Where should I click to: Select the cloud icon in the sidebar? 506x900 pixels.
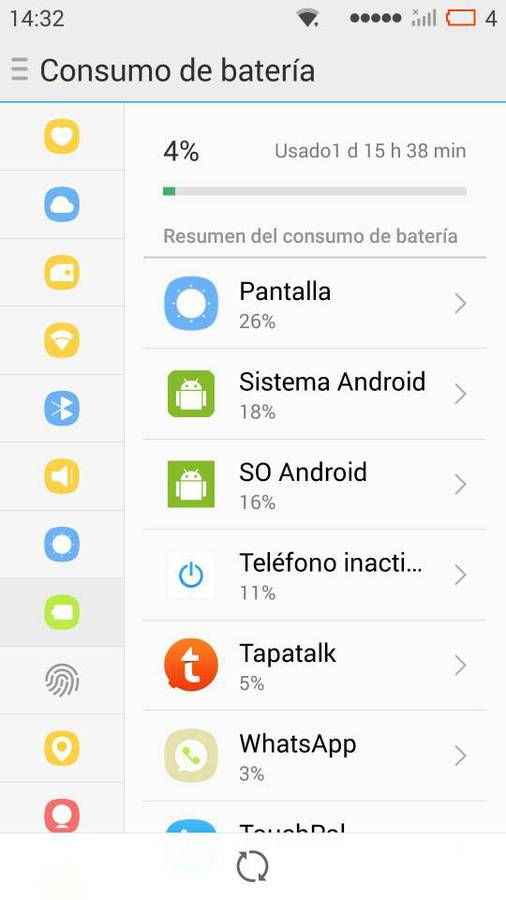click(62, 204)
